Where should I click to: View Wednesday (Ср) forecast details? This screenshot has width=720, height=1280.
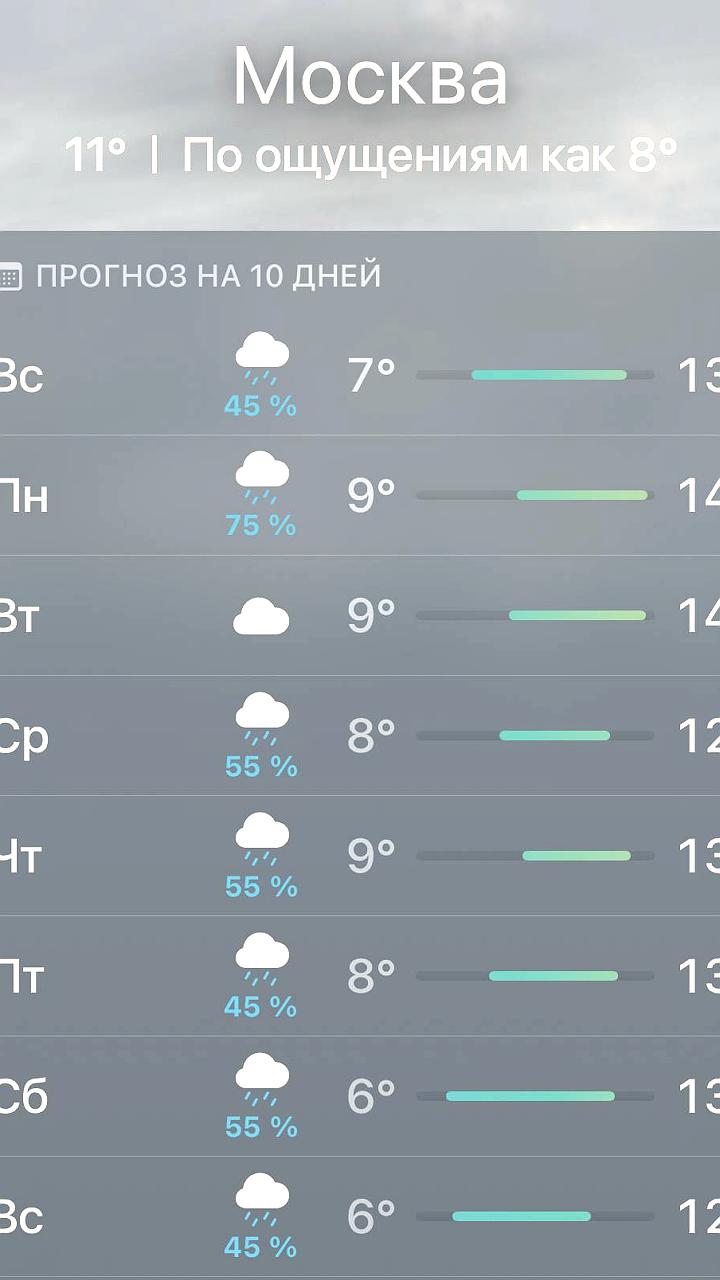(360, 736)
